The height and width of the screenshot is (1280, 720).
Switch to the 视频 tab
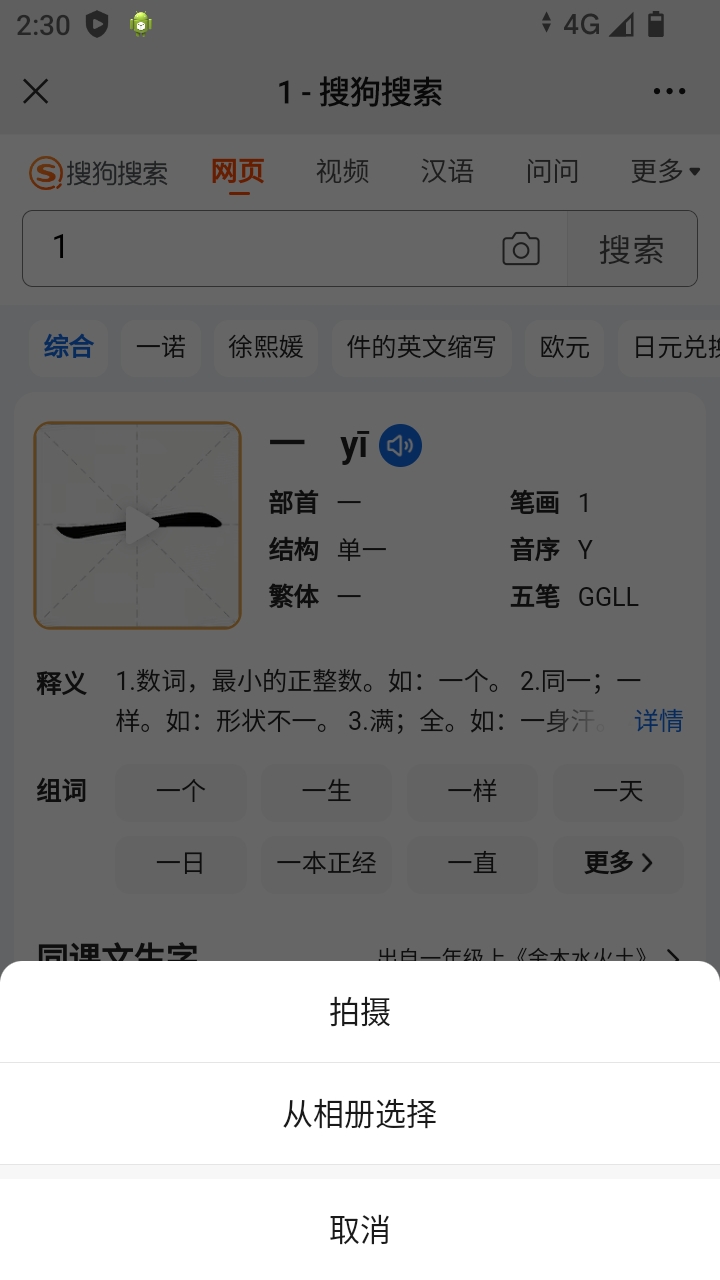342,171
